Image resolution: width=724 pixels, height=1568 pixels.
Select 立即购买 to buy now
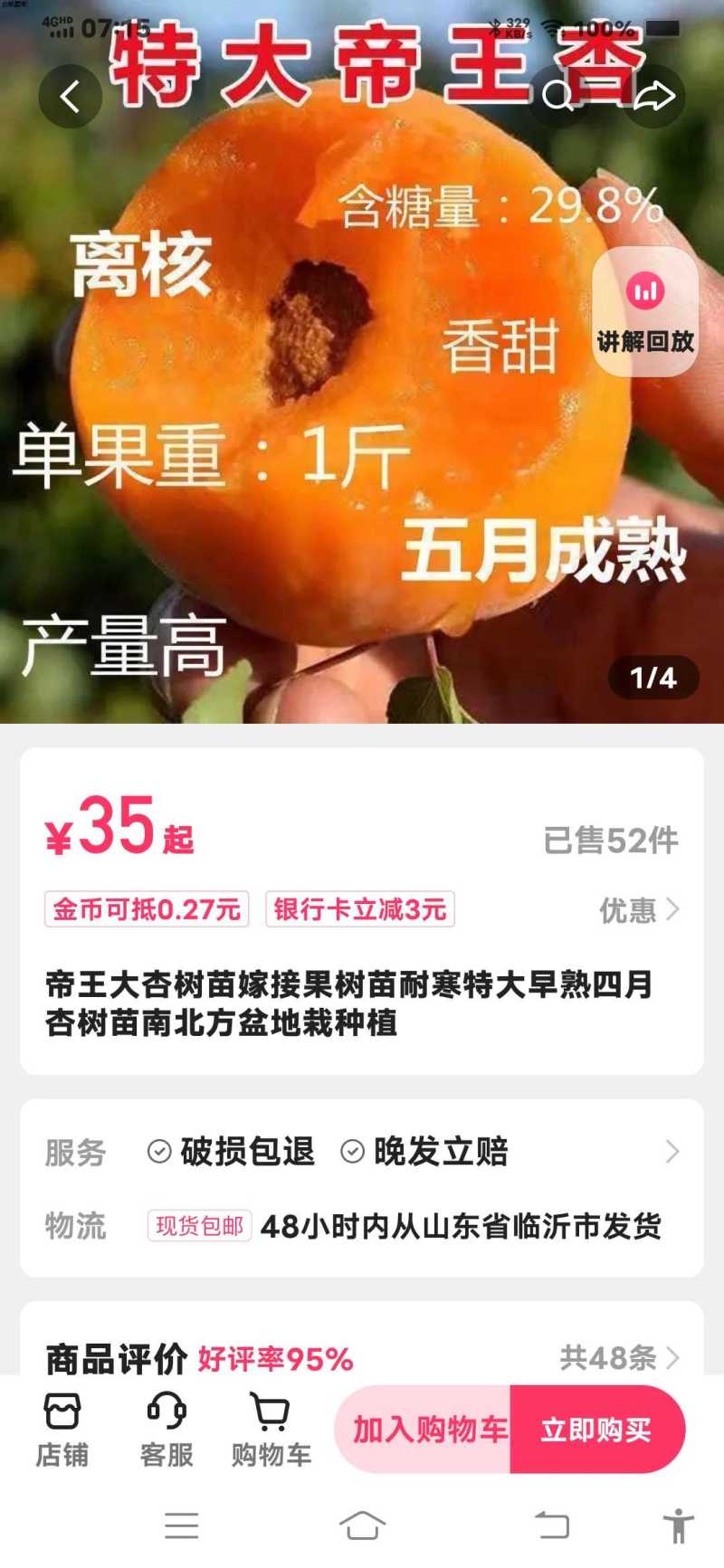[x=595, y=1430]
